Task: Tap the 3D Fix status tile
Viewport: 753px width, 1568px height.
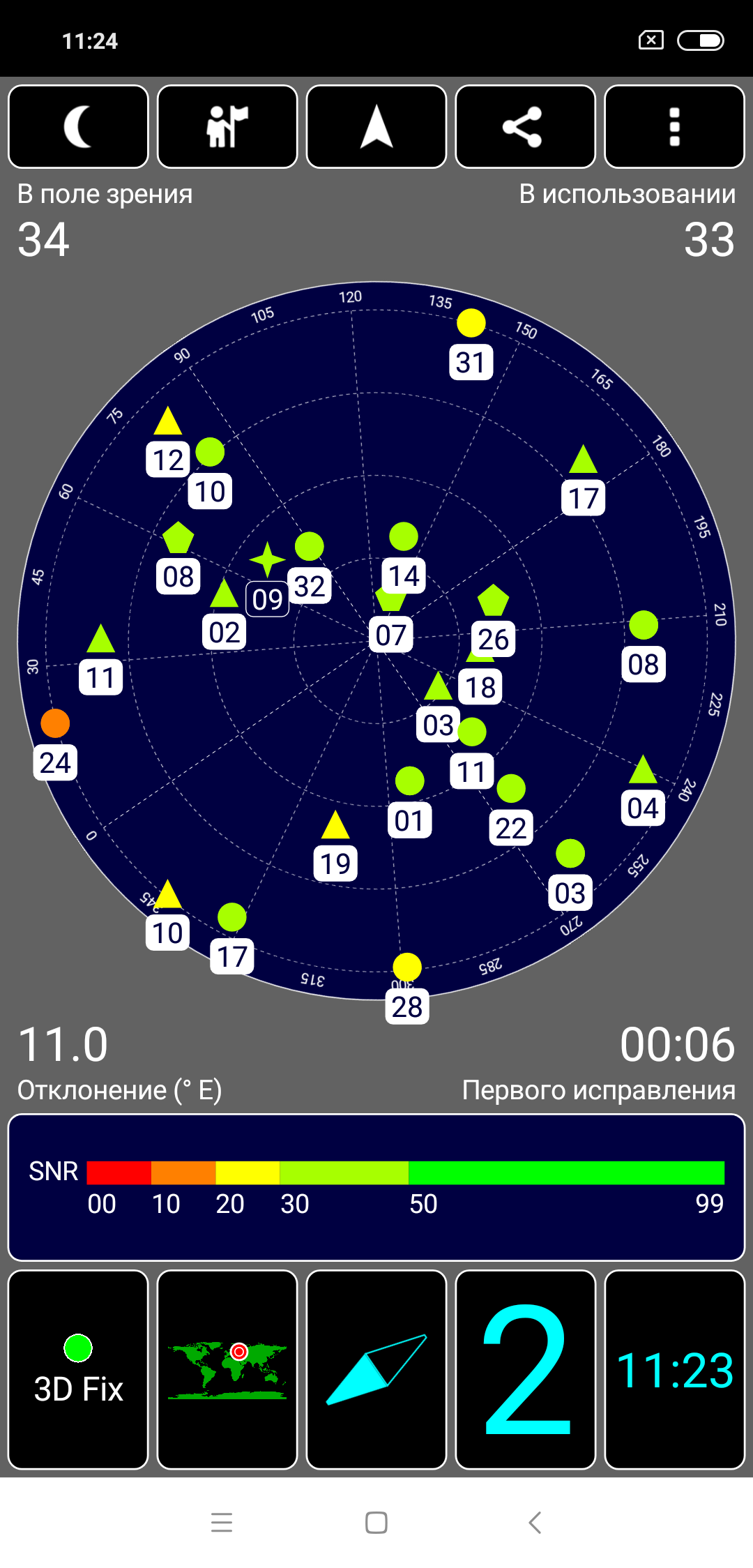Action: click(x=78, y=1370)
